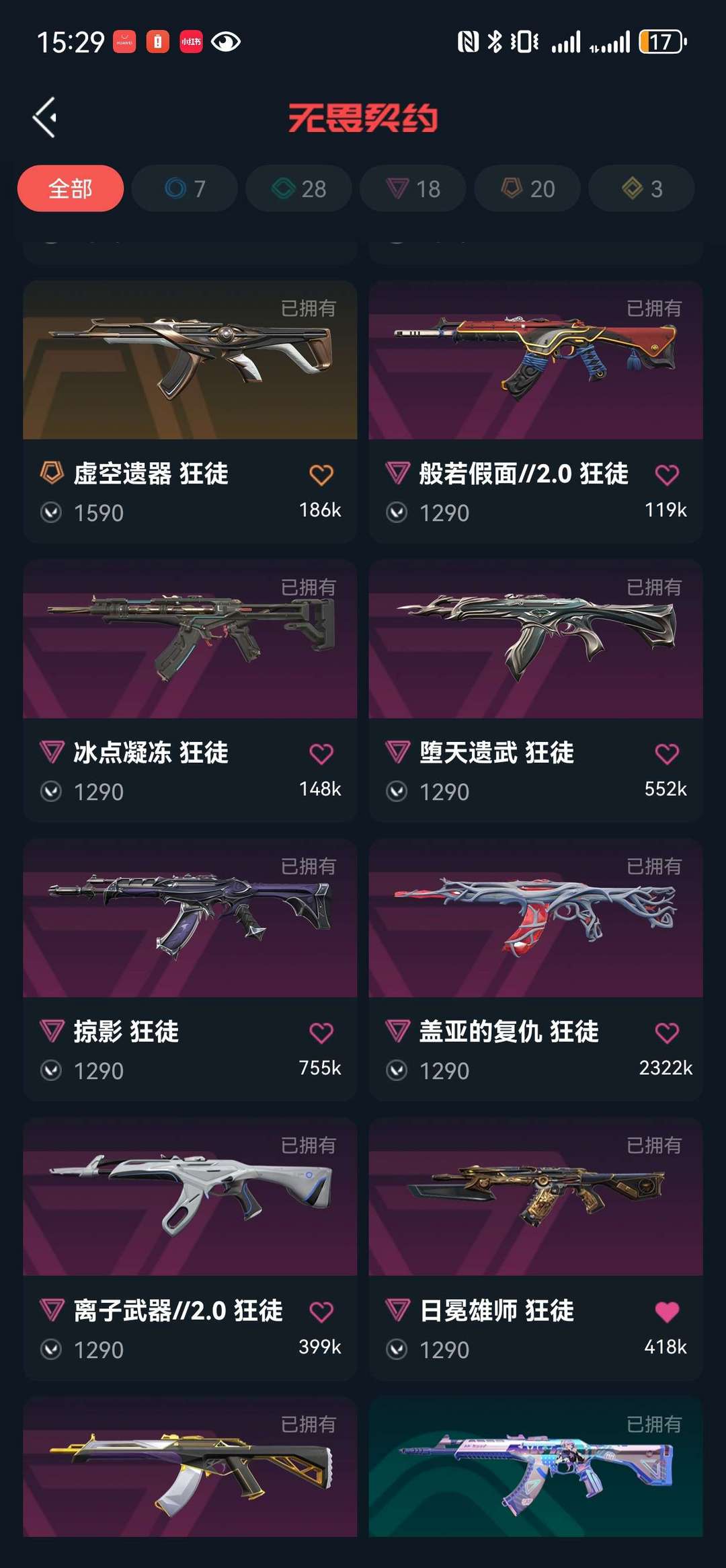Select the blue Select-tier filter icon

click(184, 189)
